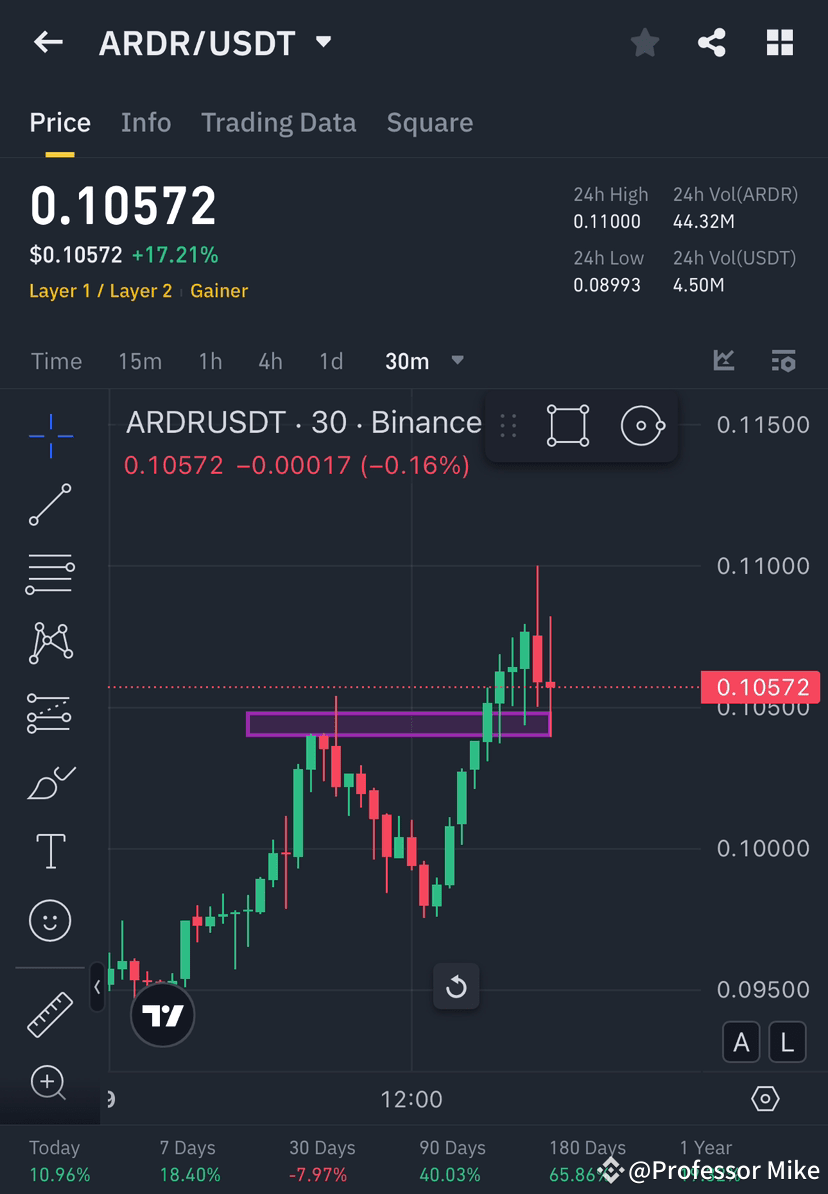Select the ruler measure tool
The height and width of the screenshot is (1194, 828).
click(x=50, y=1012)
